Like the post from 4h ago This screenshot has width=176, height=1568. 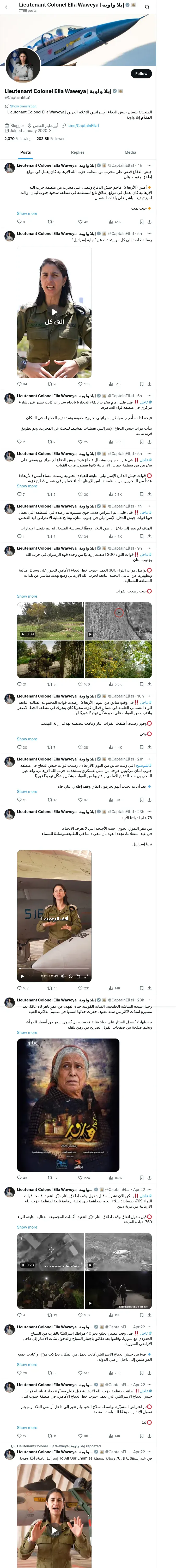(83, 222)
